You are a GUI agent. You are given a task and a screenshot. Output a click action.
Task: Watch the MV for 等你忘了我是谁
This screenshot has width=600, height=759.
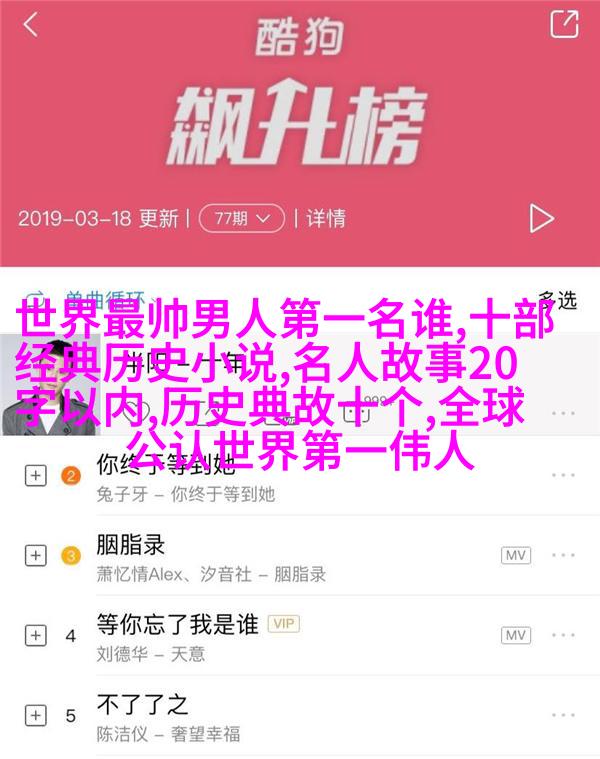(x=515, y=635)
